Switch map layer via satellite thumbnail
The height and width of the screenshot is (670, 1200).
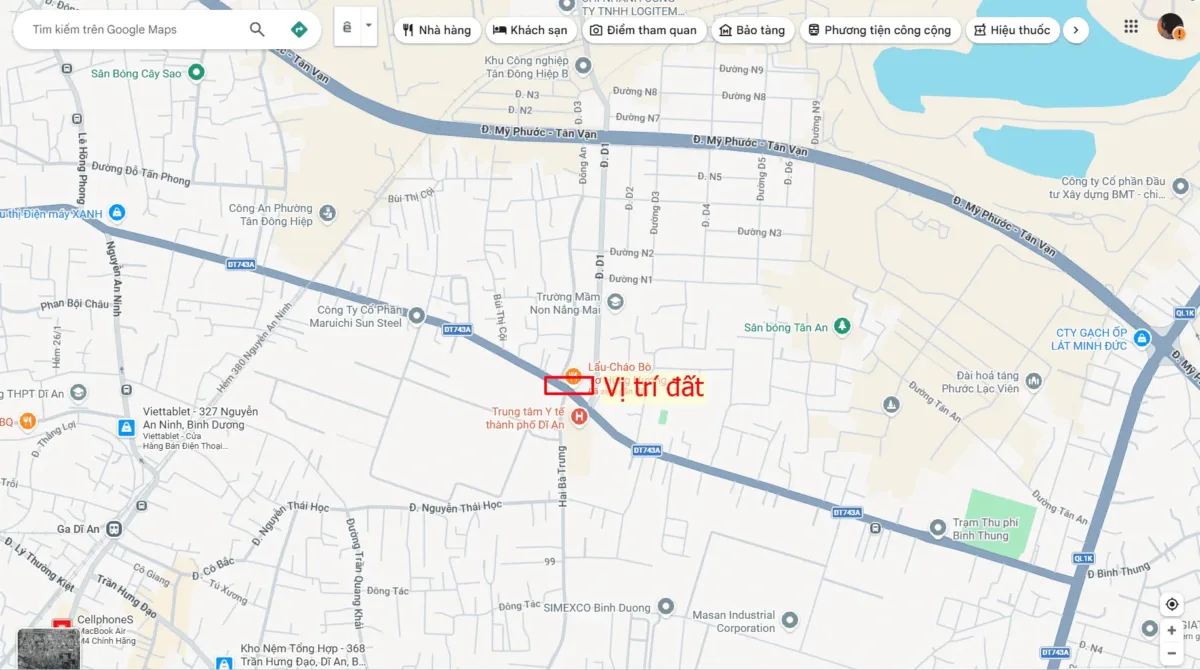[49, 648]
